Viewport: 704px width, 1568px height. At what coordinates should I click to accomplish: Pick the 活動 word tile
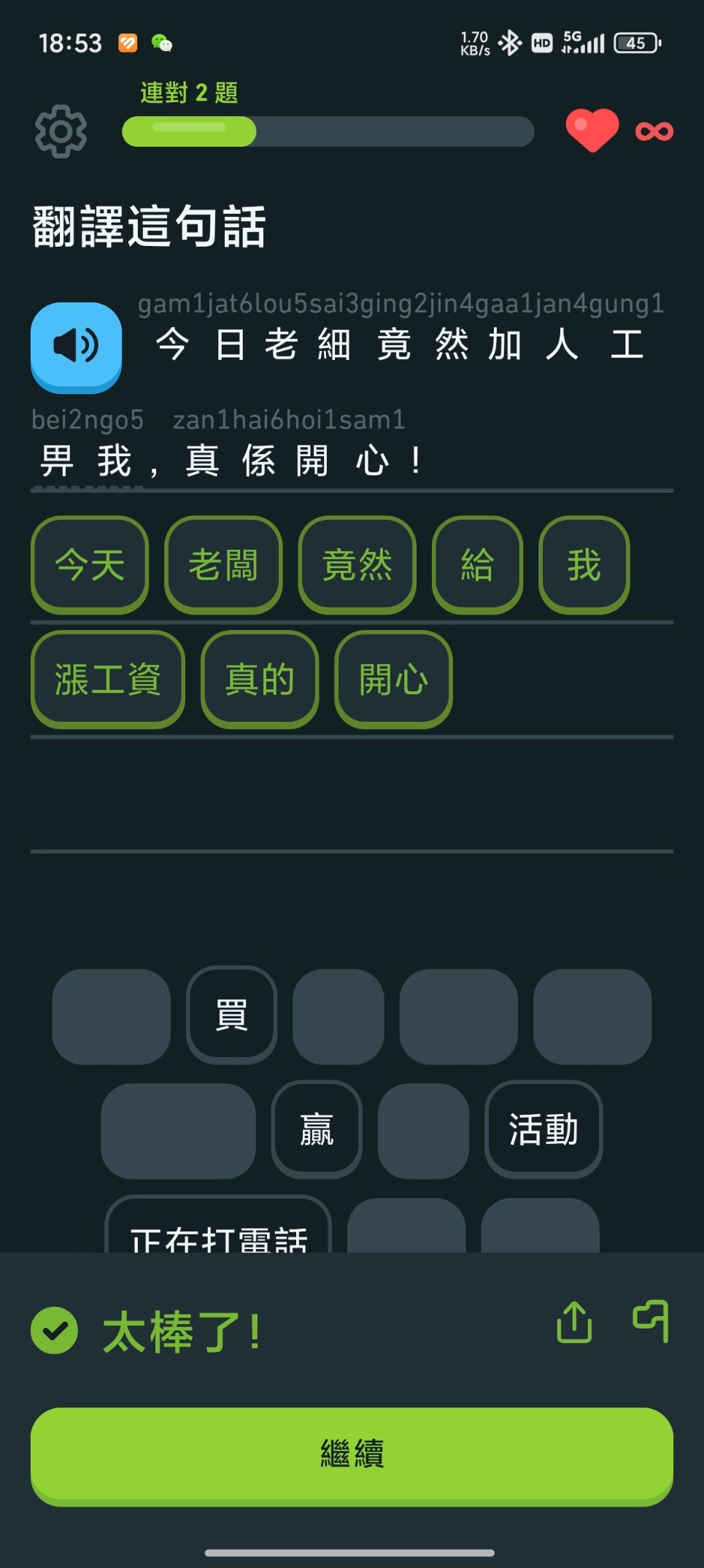click(544, 1129)
